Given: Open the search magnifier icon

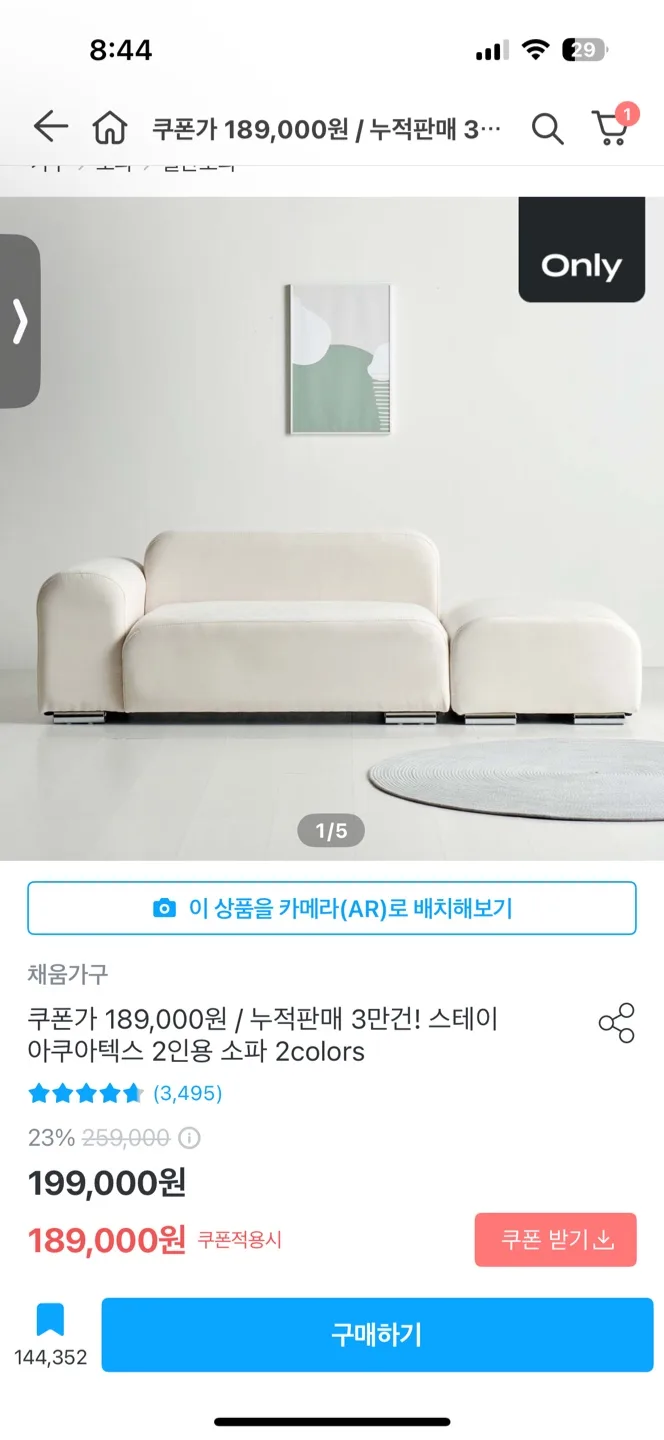Looking at the screenshot, I should point(547,128).
